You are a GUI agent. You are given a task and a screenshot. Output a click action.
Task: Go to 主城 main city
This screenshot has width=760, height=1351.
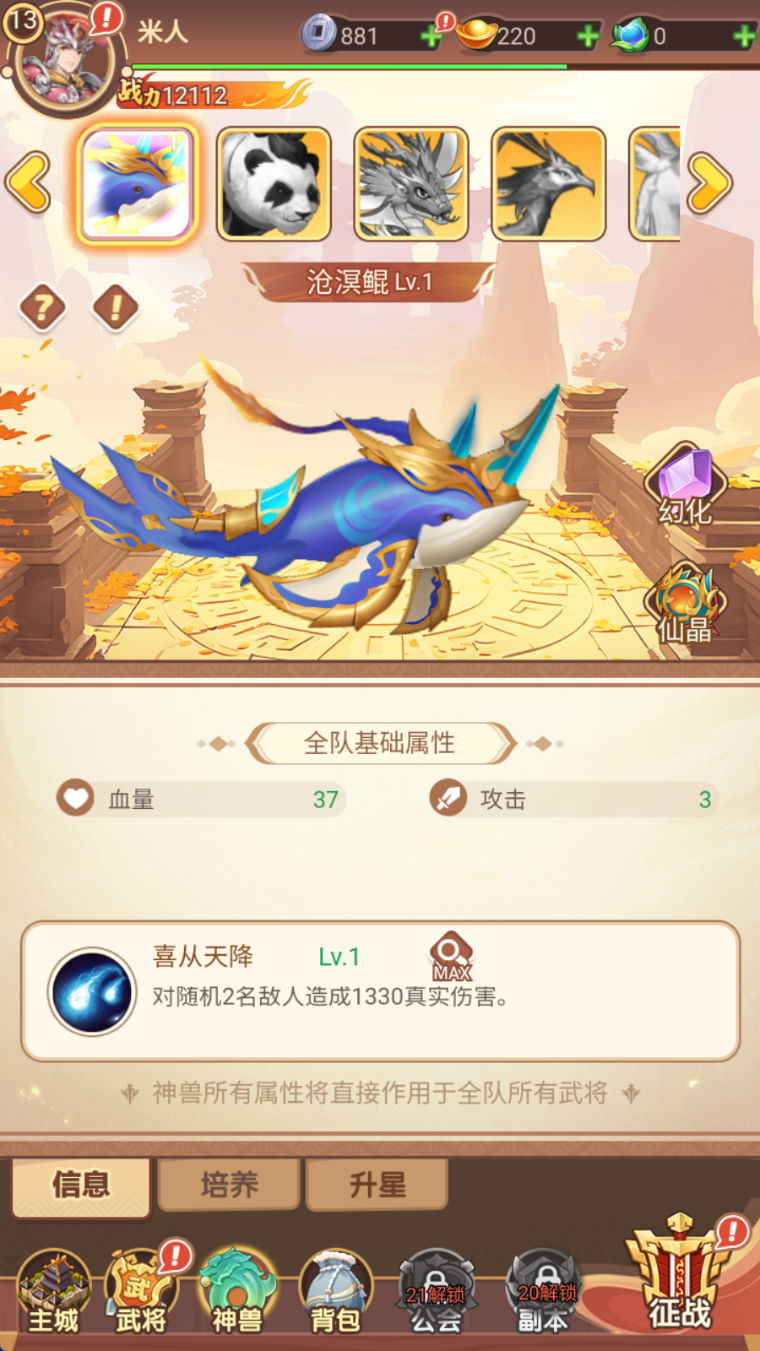point(53,1292)
